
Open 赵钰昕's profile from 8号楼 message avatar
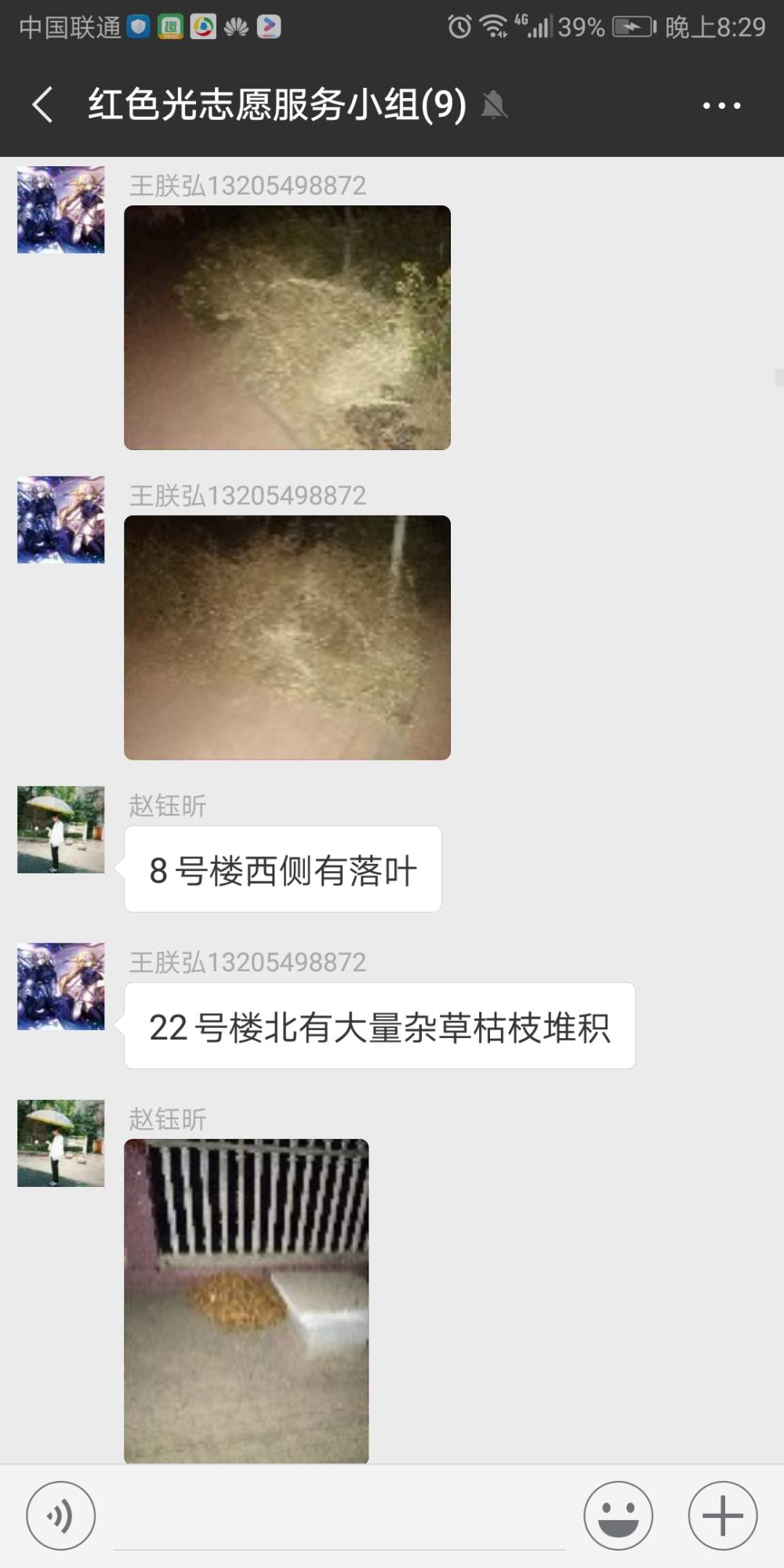click(x=61, y=829)
